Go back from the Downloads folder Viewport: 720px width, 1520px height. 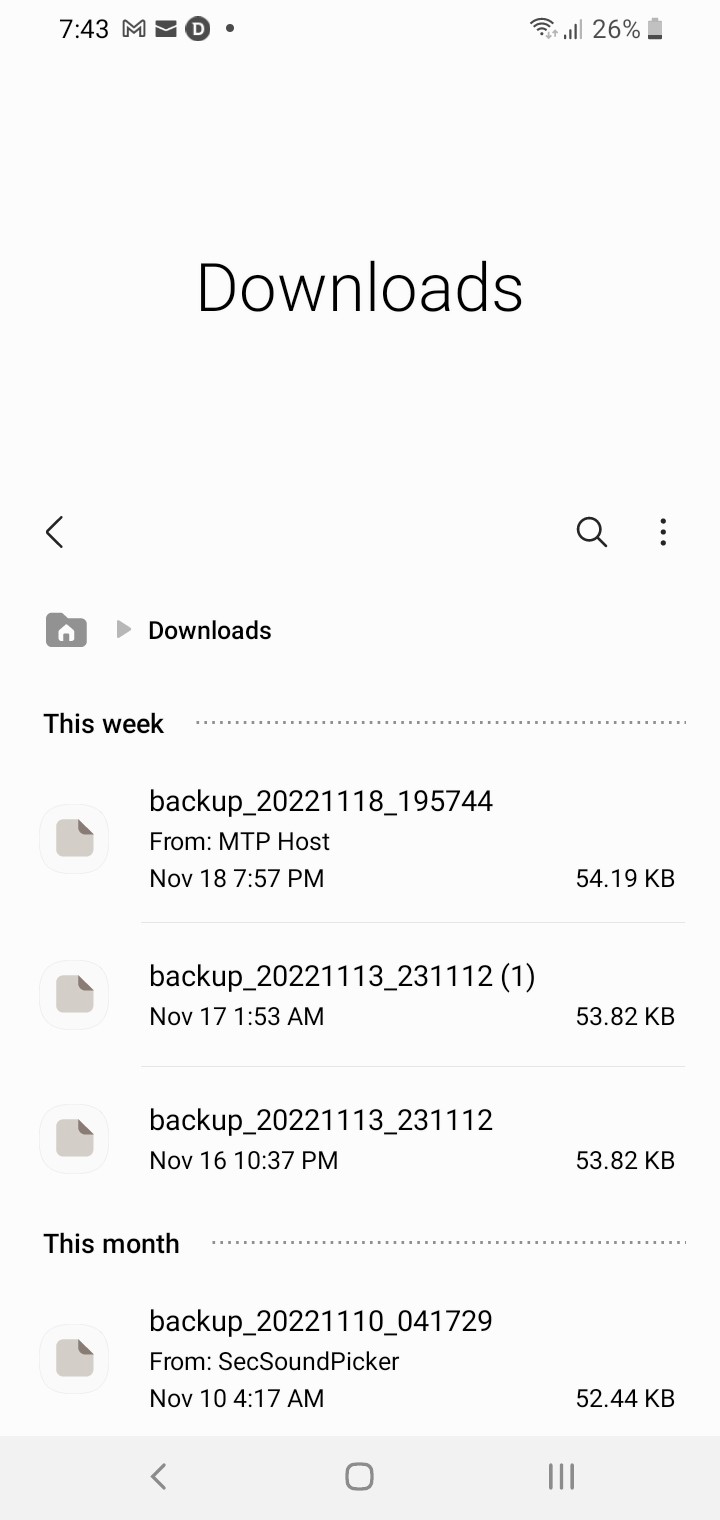click(55, 532)
